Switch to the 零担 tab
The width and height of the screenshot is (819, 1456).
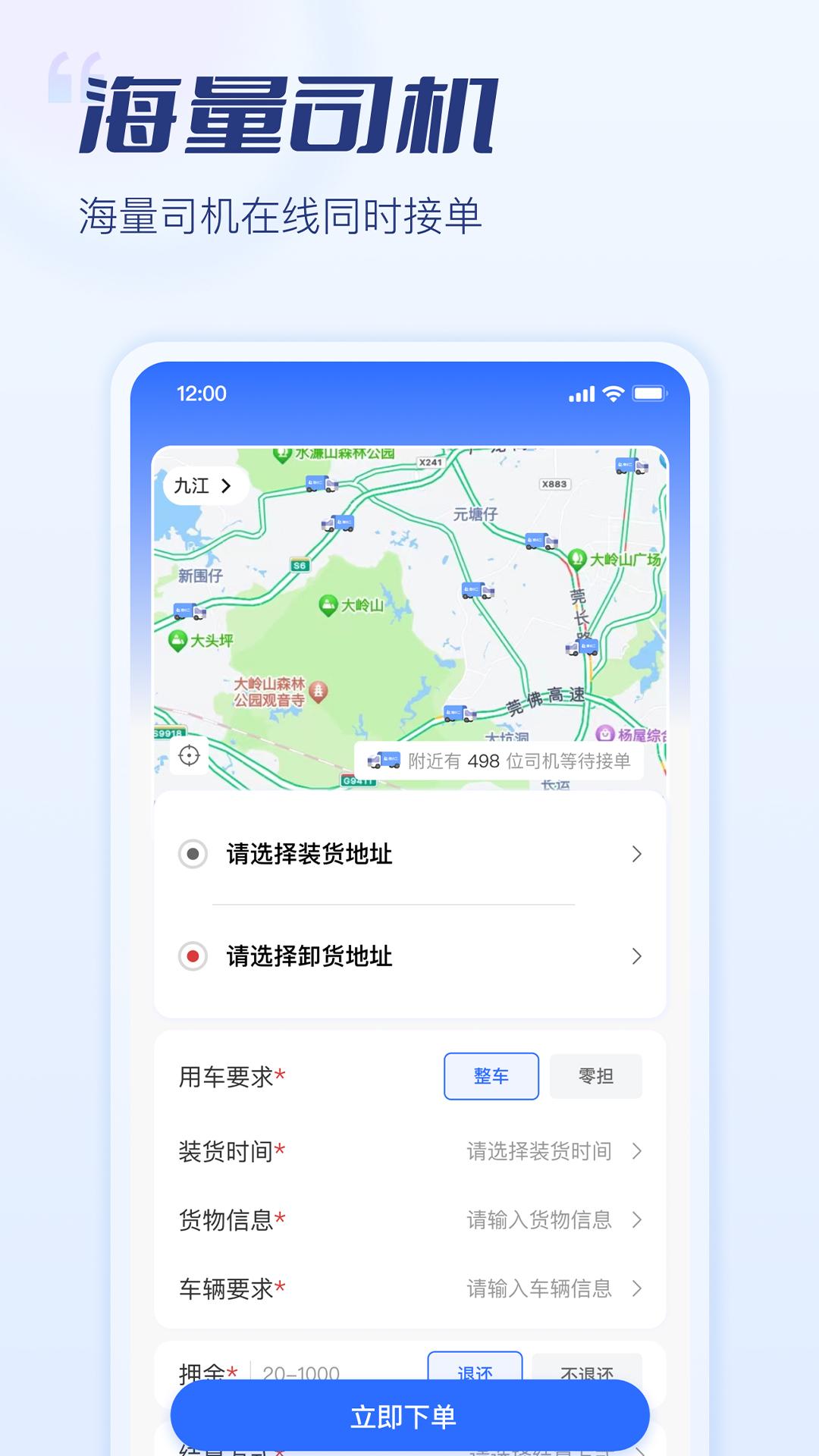tap(596, 1075)
